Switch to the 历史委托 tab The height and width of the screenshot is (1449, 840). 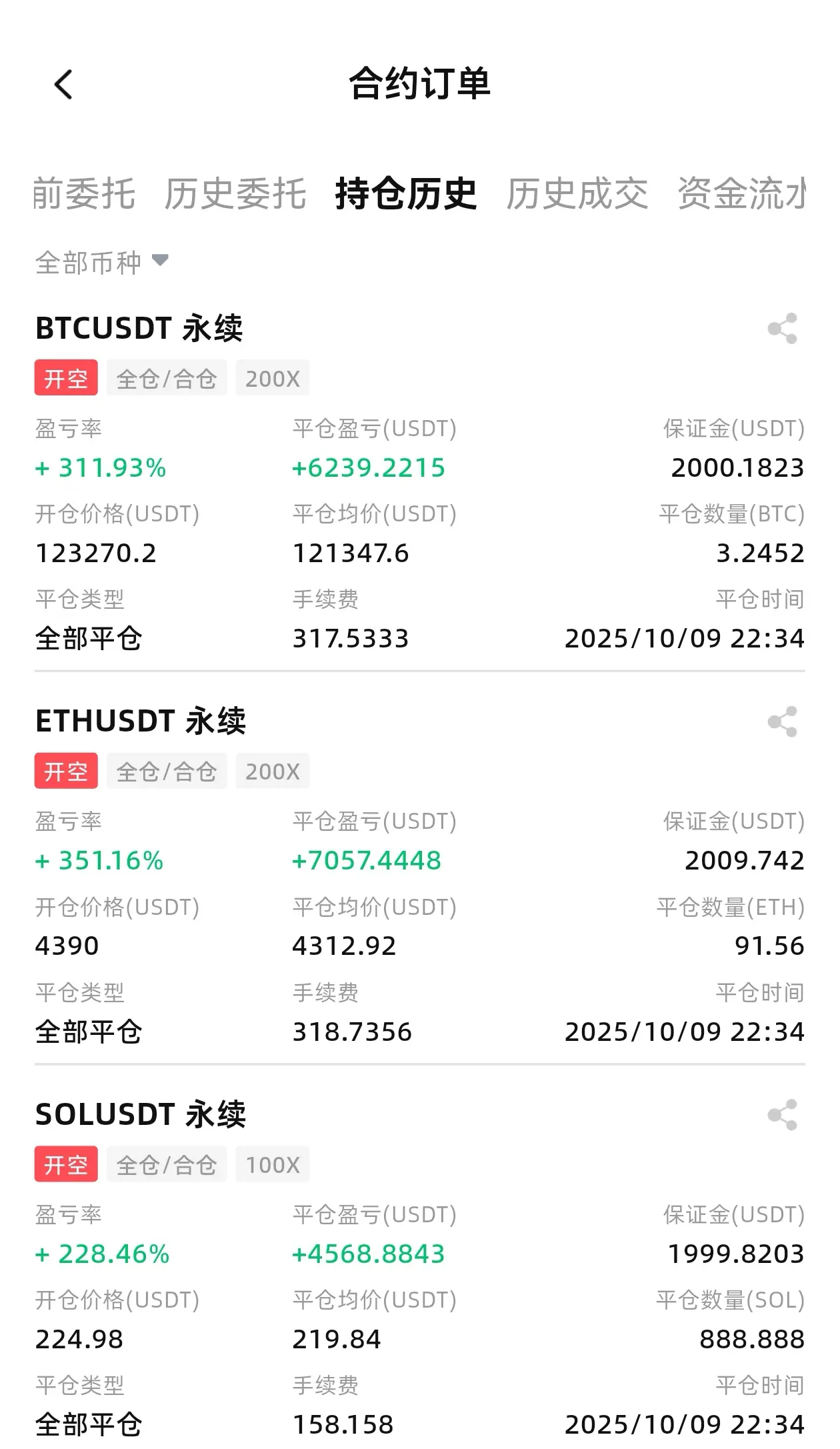pos(235,194)
